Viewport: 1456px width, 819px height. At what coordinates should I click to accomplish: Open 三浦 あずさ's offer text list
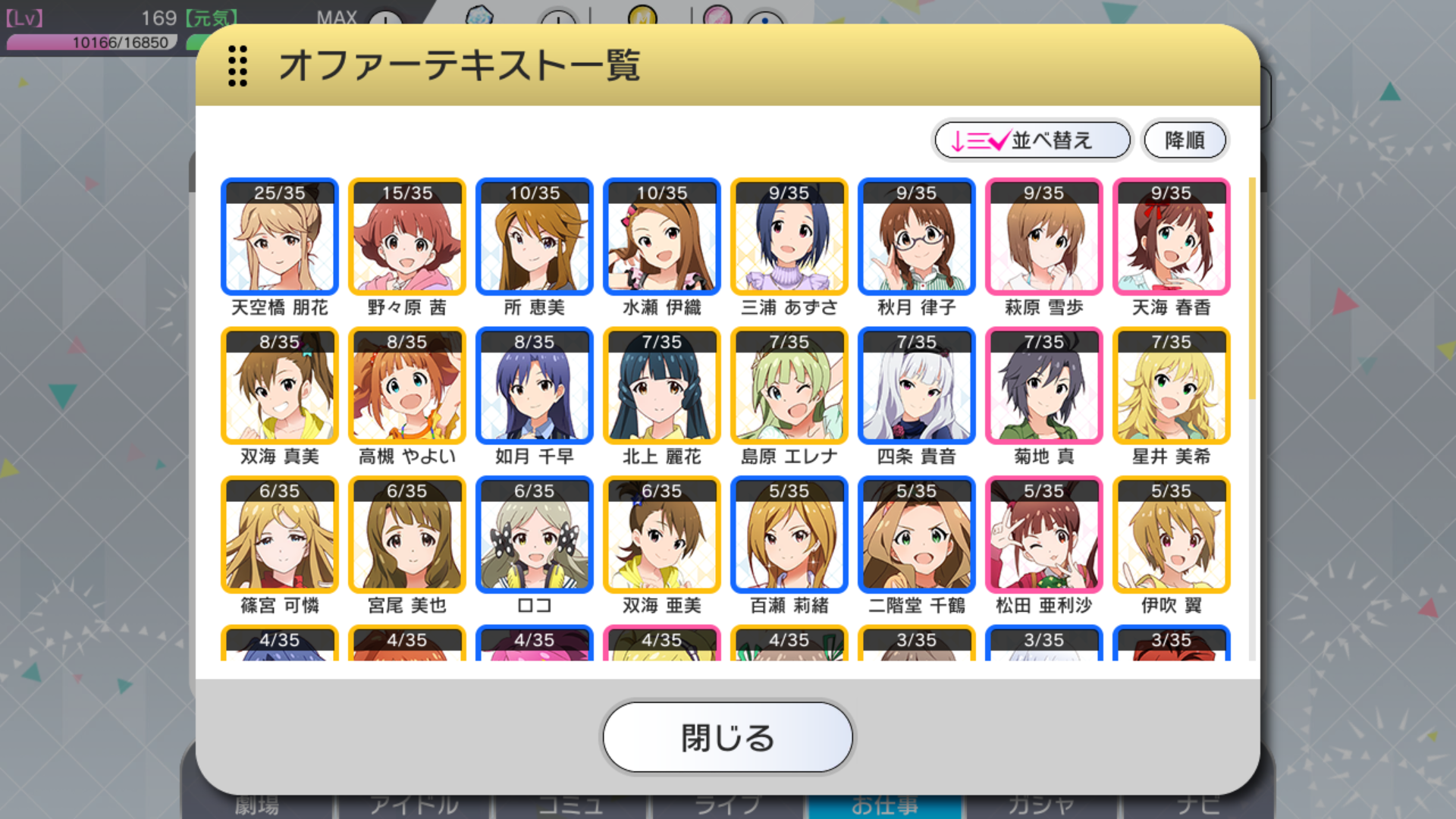(789, 237)
